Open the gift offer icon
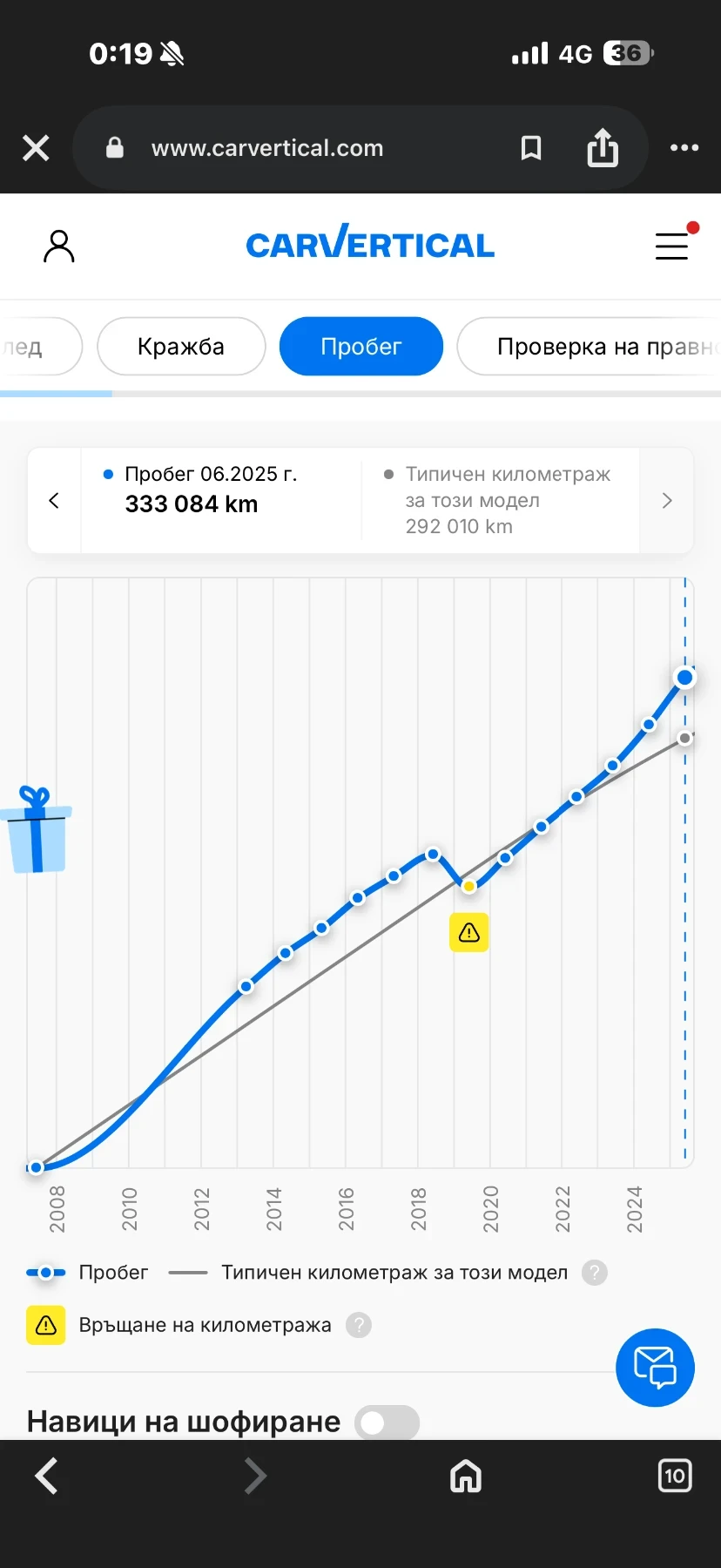Image resolution: width=721 pixels, height=1568 pixels. 37,830
